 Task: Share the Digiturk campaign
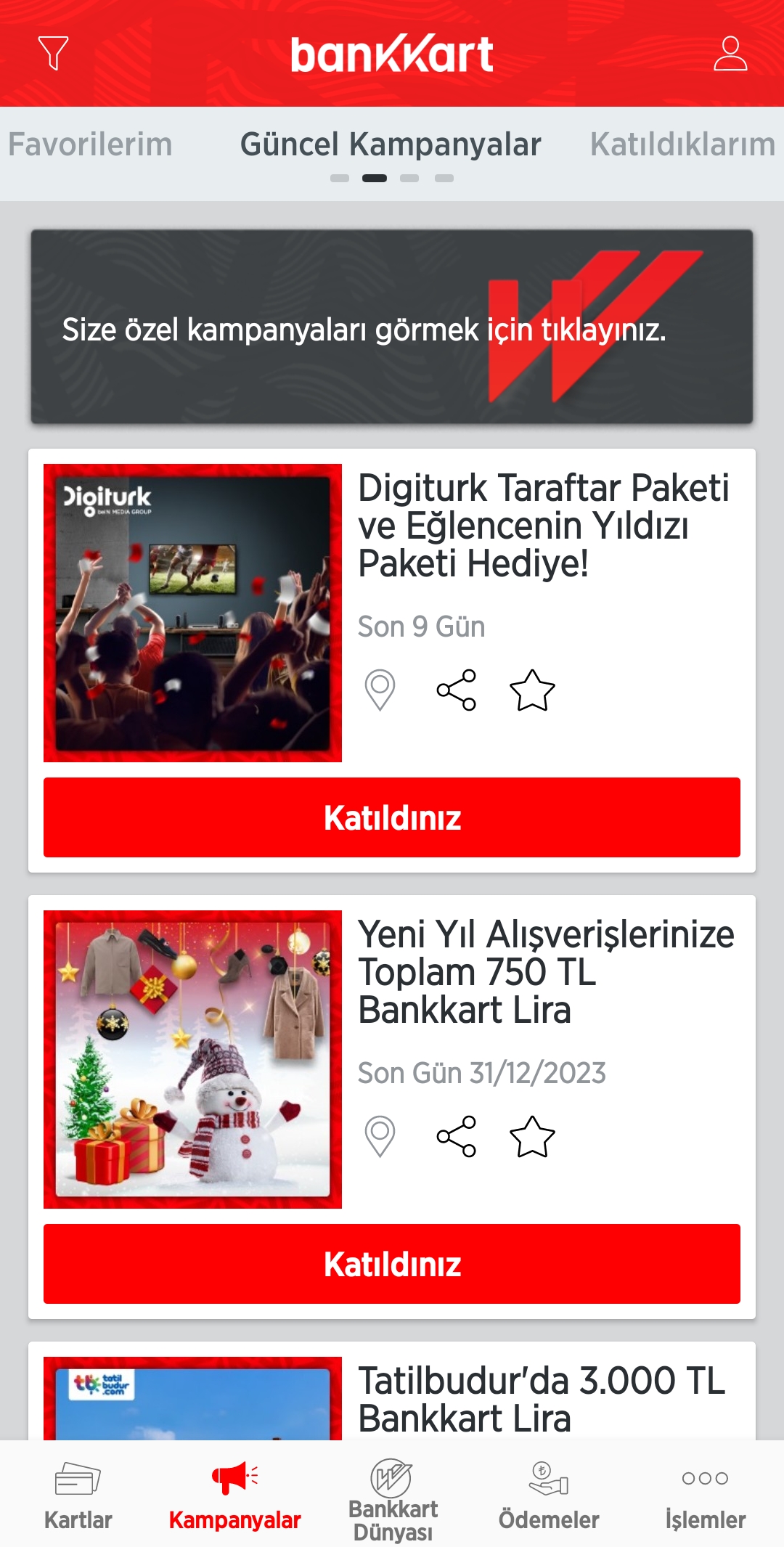pyautogui.click(x=457, y=690)
